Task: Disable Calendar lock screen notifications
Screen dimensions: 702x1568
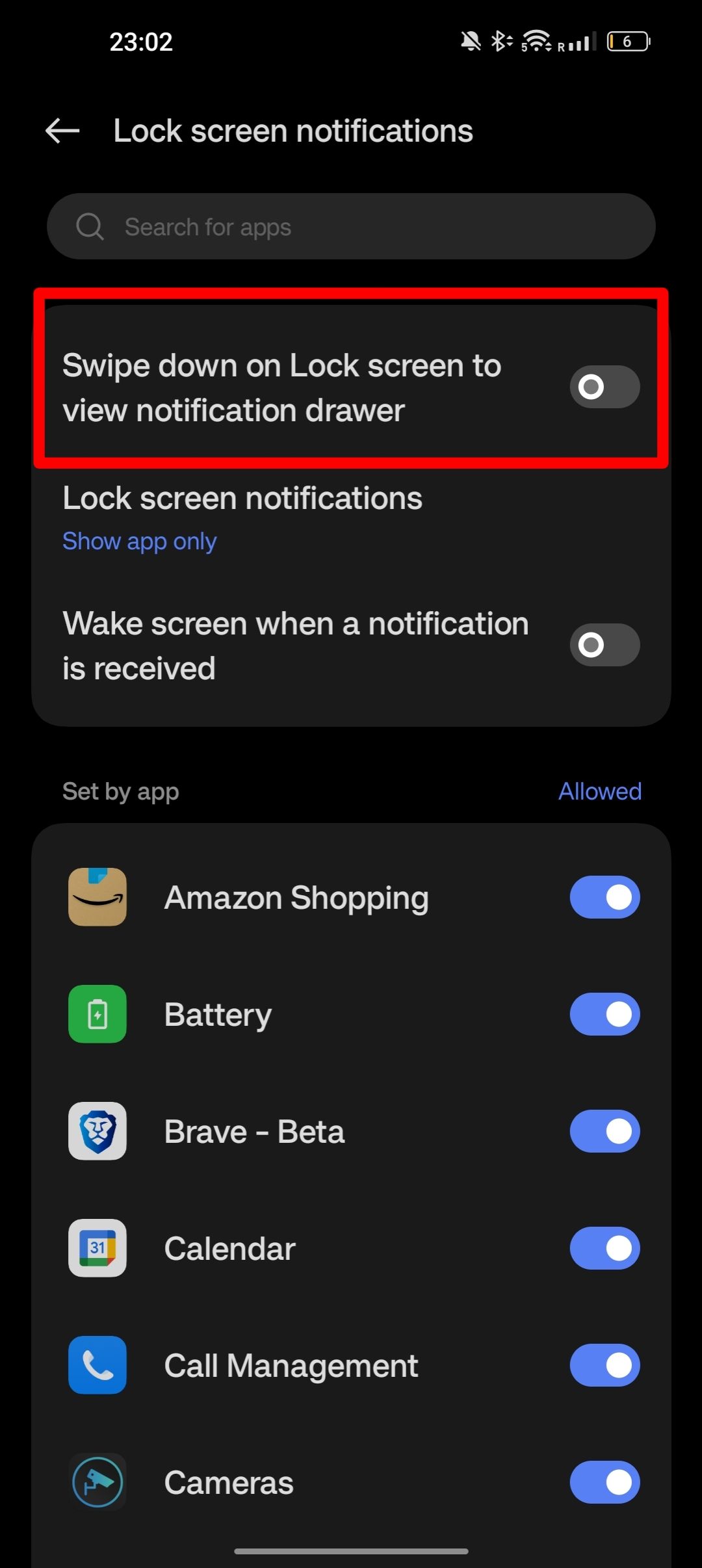Action: [604, 1248]
